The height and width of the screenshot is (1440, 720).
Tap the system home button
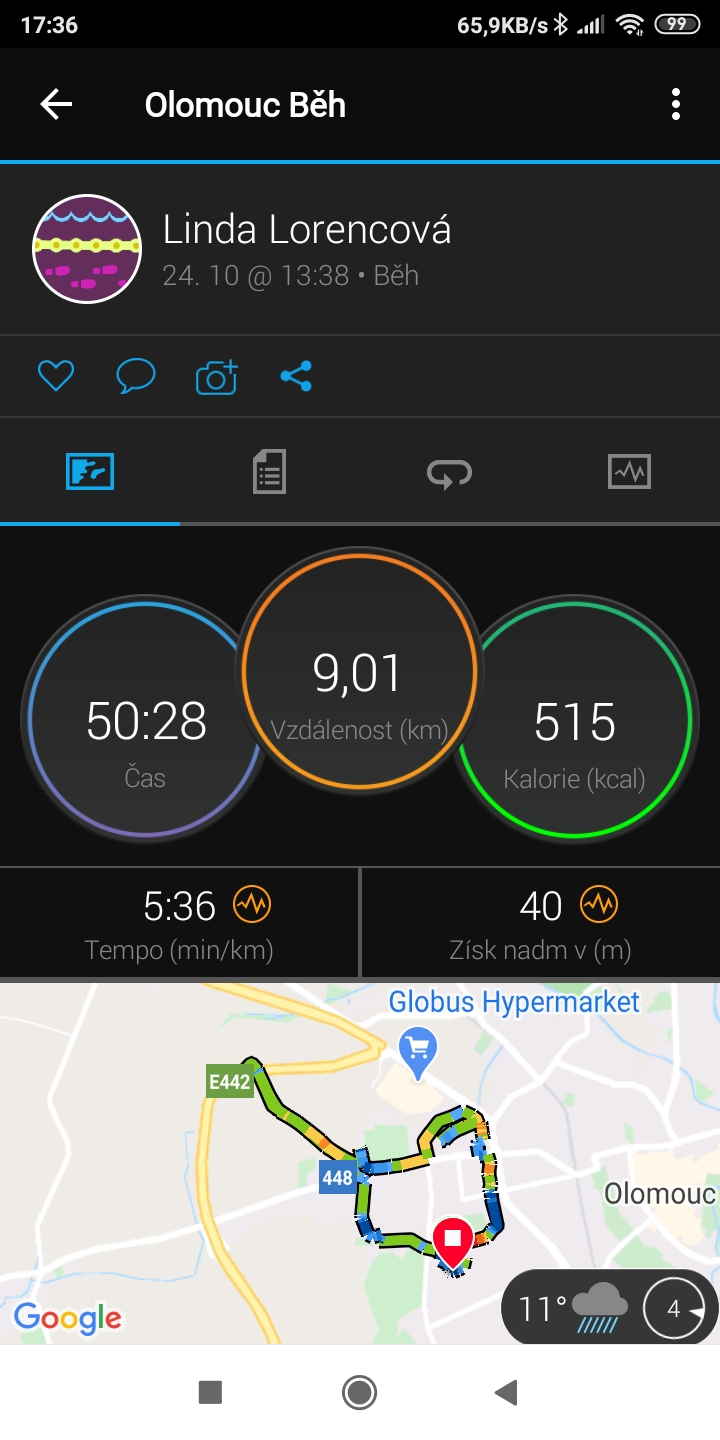(359, 1392)
